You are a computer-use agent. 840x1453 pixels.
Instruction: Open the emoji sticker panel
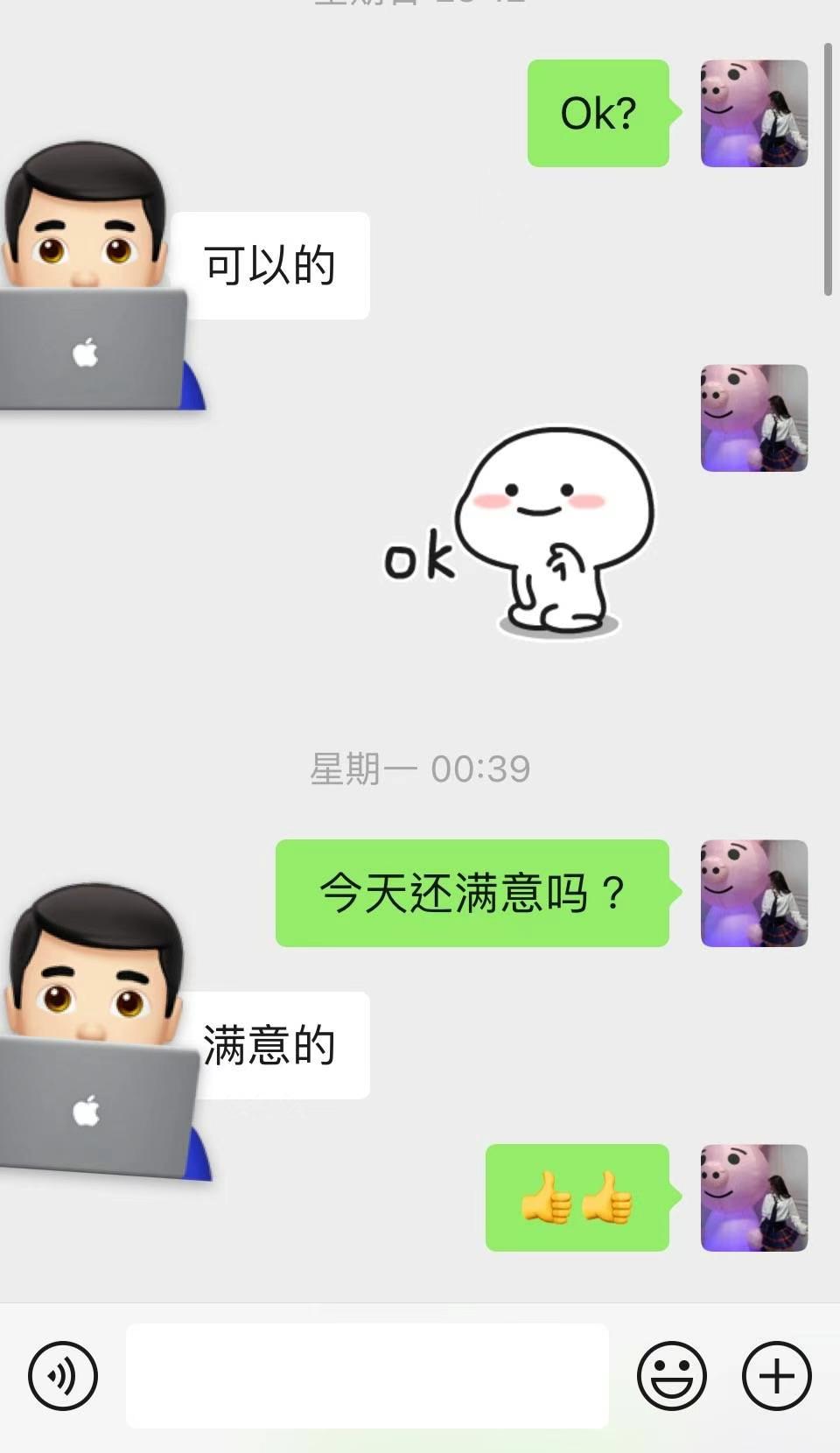tap(671, 1376)
